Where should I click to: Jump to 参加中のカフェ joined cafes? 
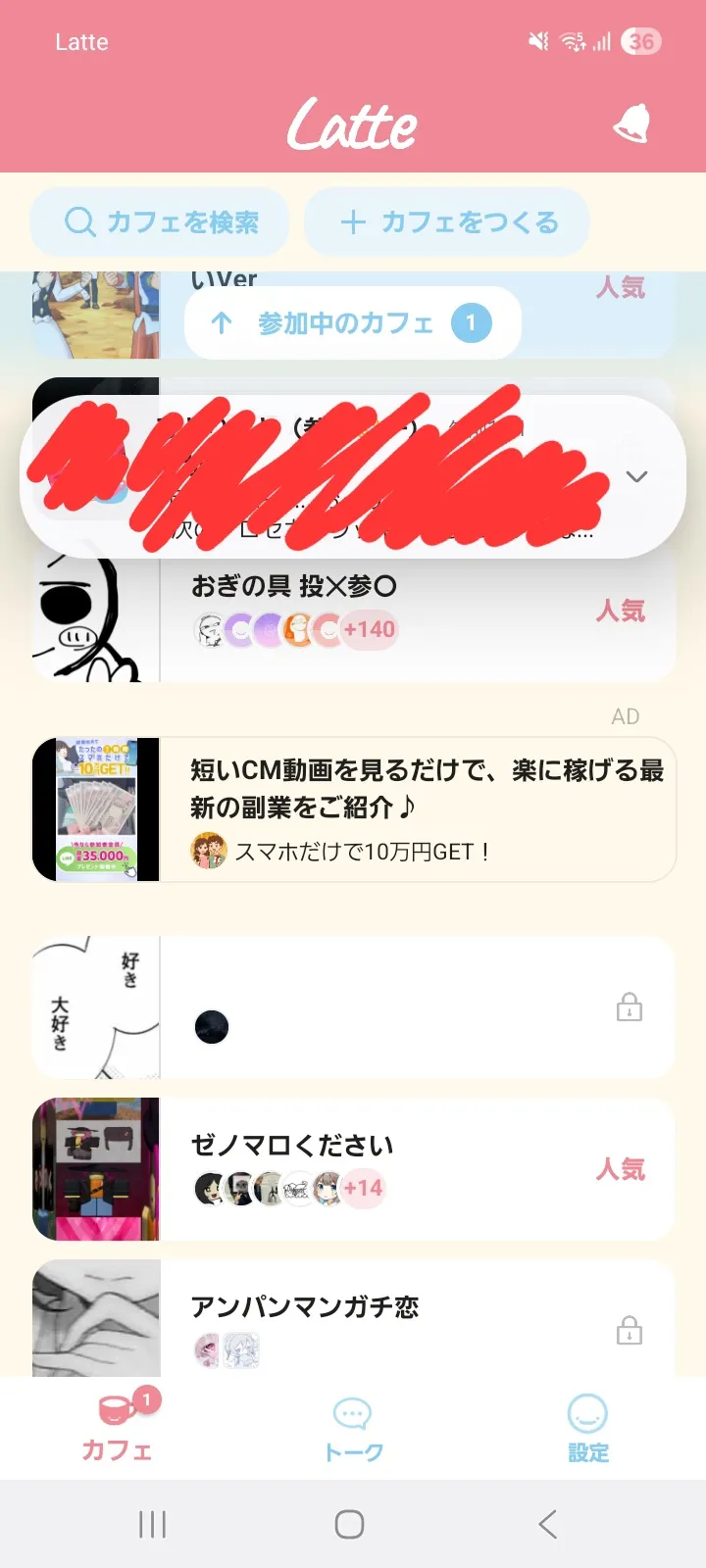pyautogui.click(x=352, y=323)
